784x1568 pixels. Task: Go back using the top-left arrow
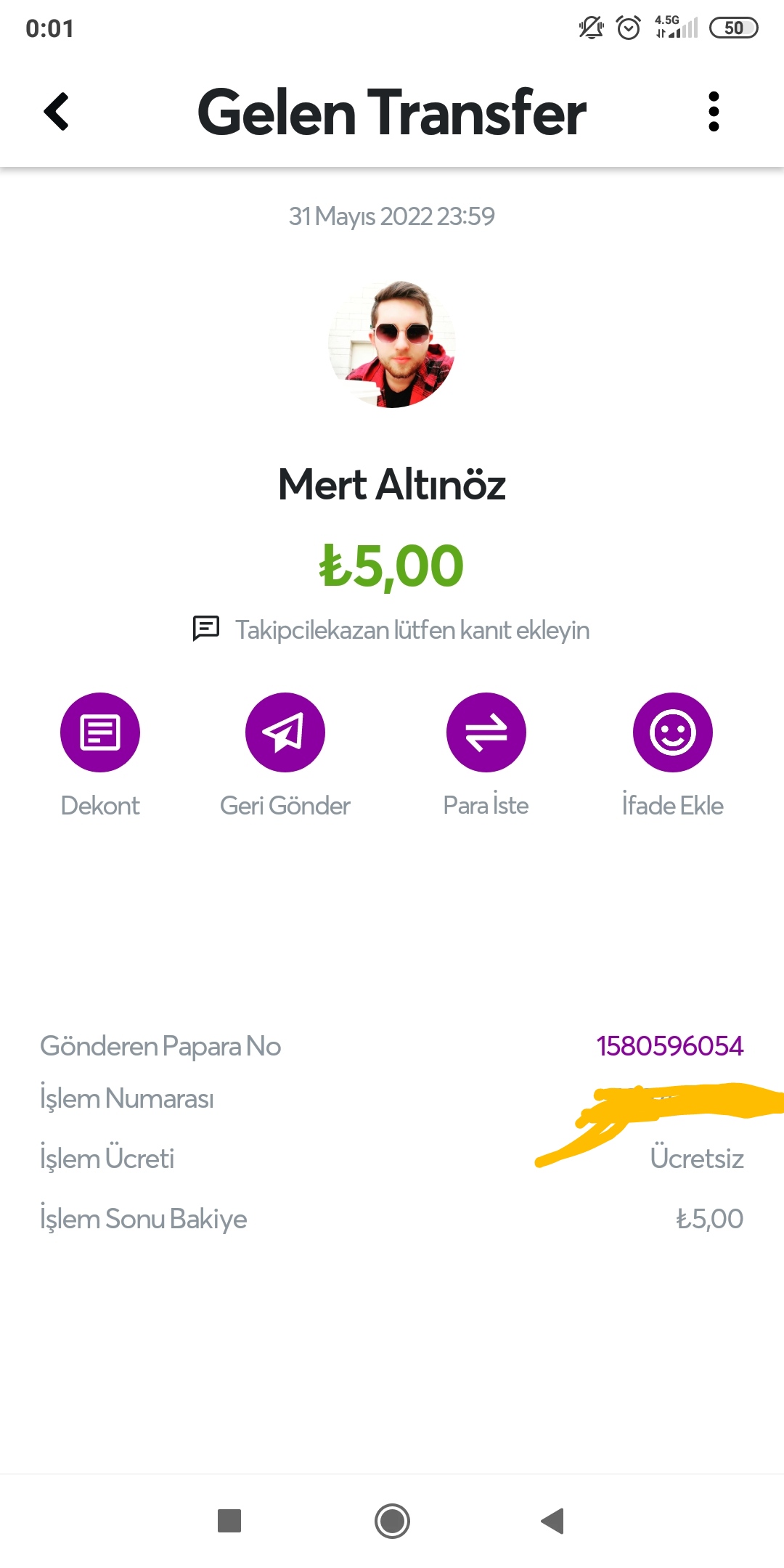point(56,112)
